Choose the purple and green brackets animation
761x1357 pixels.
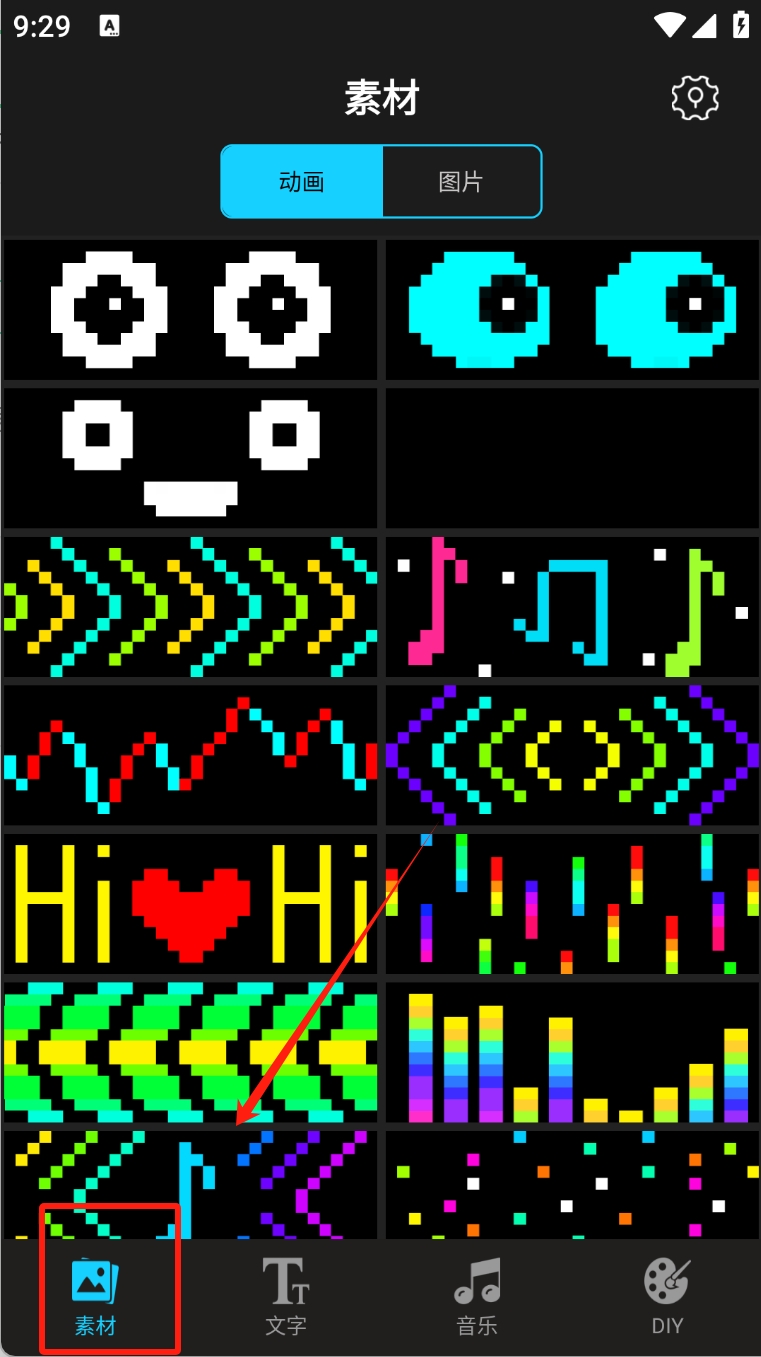[572, 755]
